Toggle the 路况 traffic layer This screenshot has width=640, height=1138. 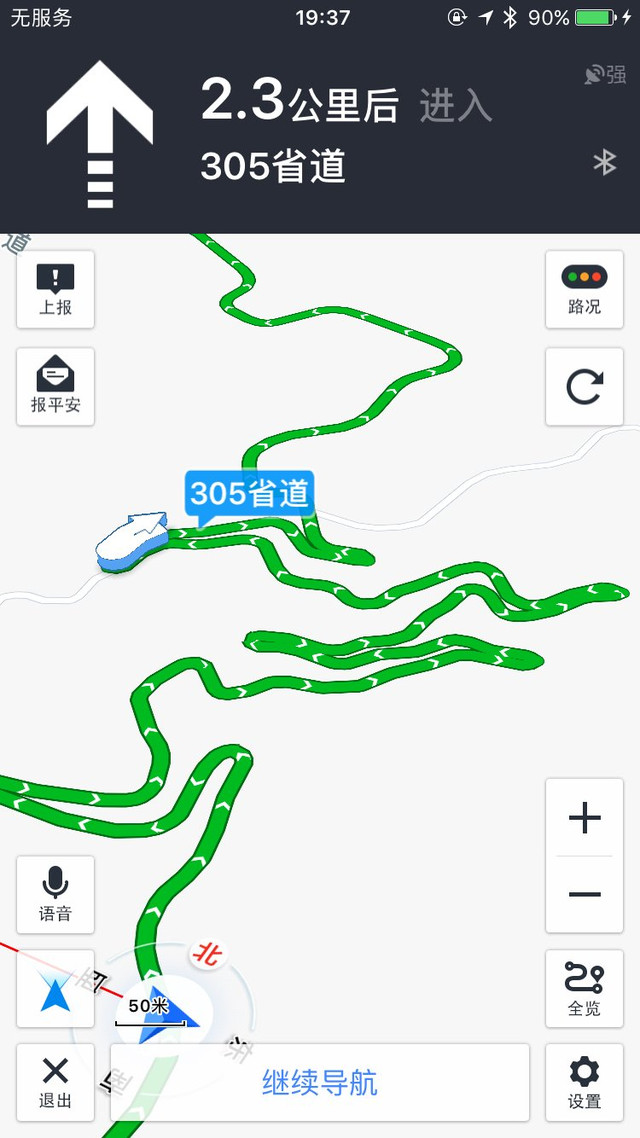[x=584, y=289]
